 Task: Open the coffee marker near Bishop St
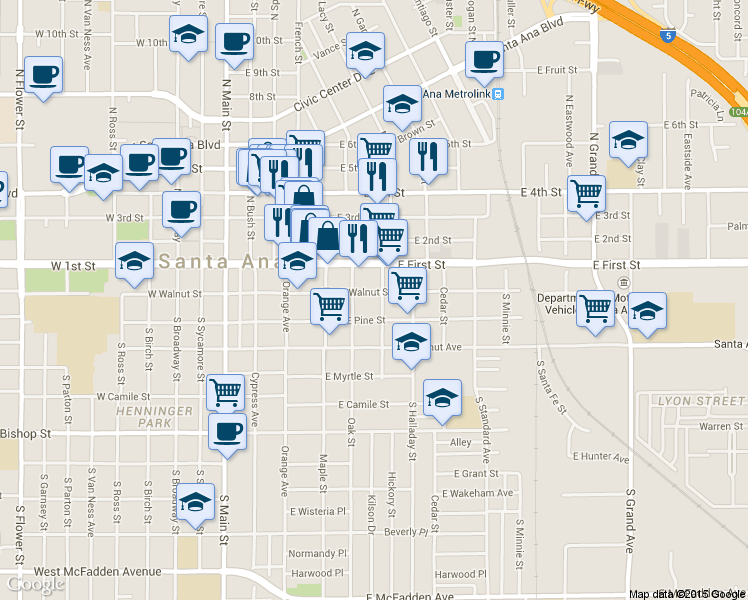[227, 433]
